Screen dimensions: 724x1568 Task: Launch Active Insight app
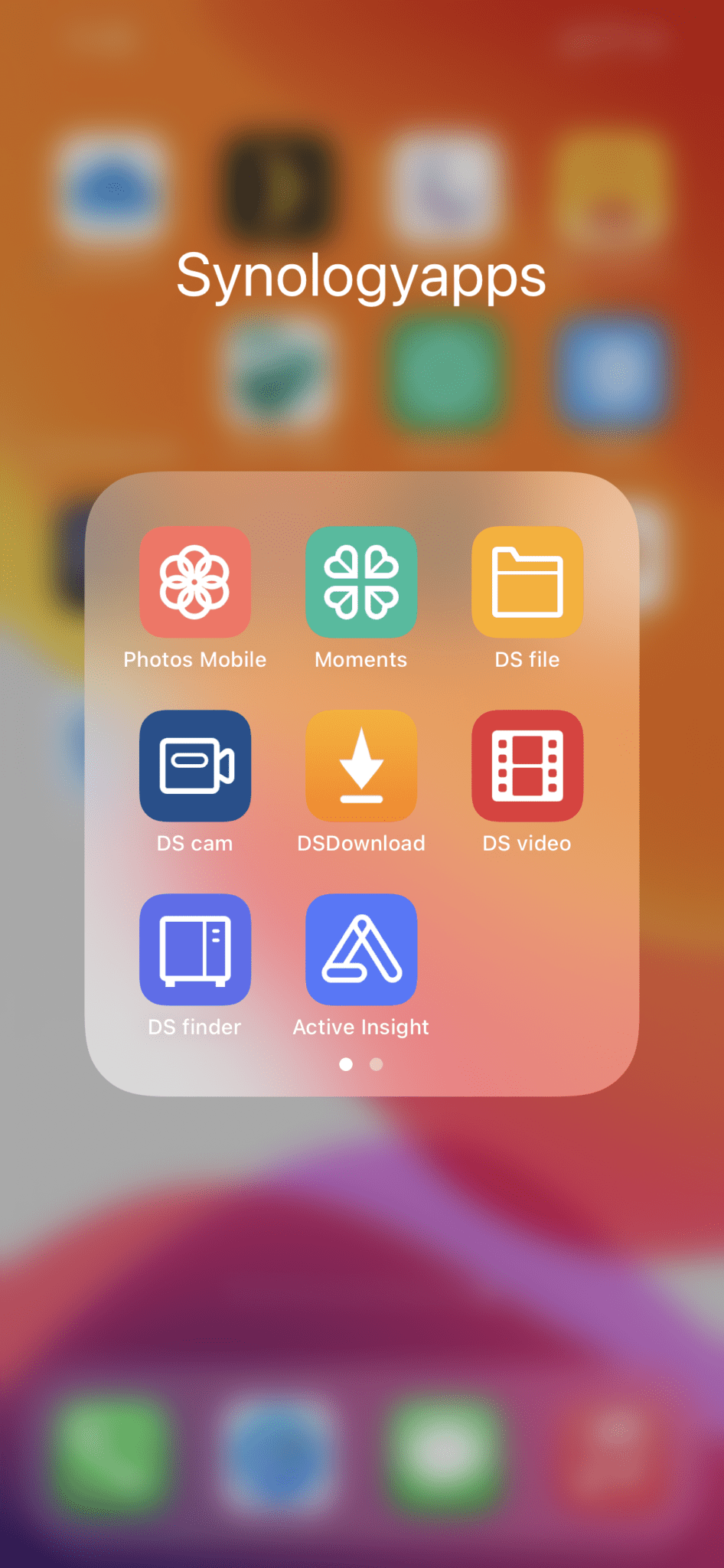(361, 949)
